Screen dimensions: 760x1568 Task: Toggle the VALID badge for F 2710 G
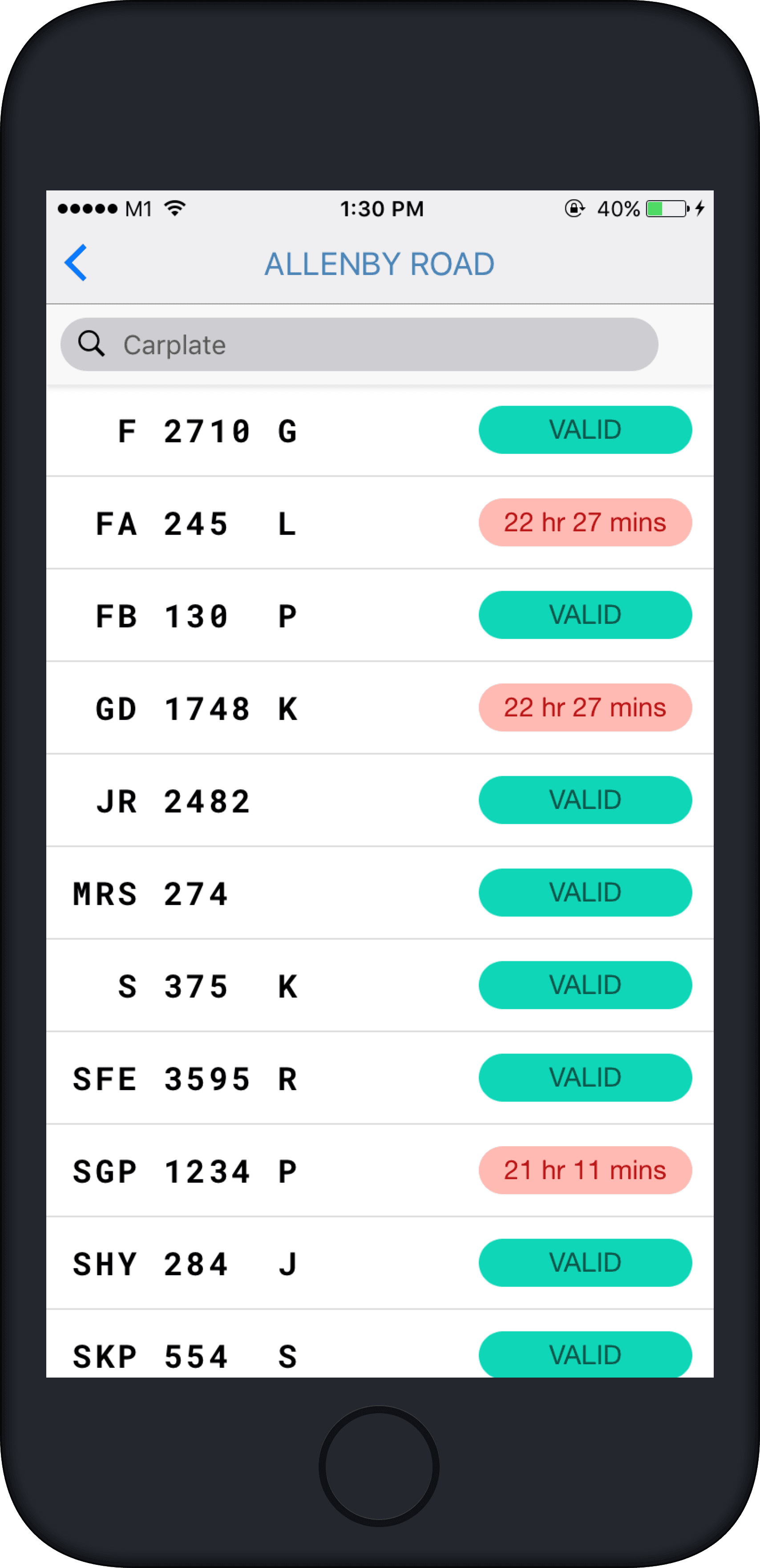585,430
